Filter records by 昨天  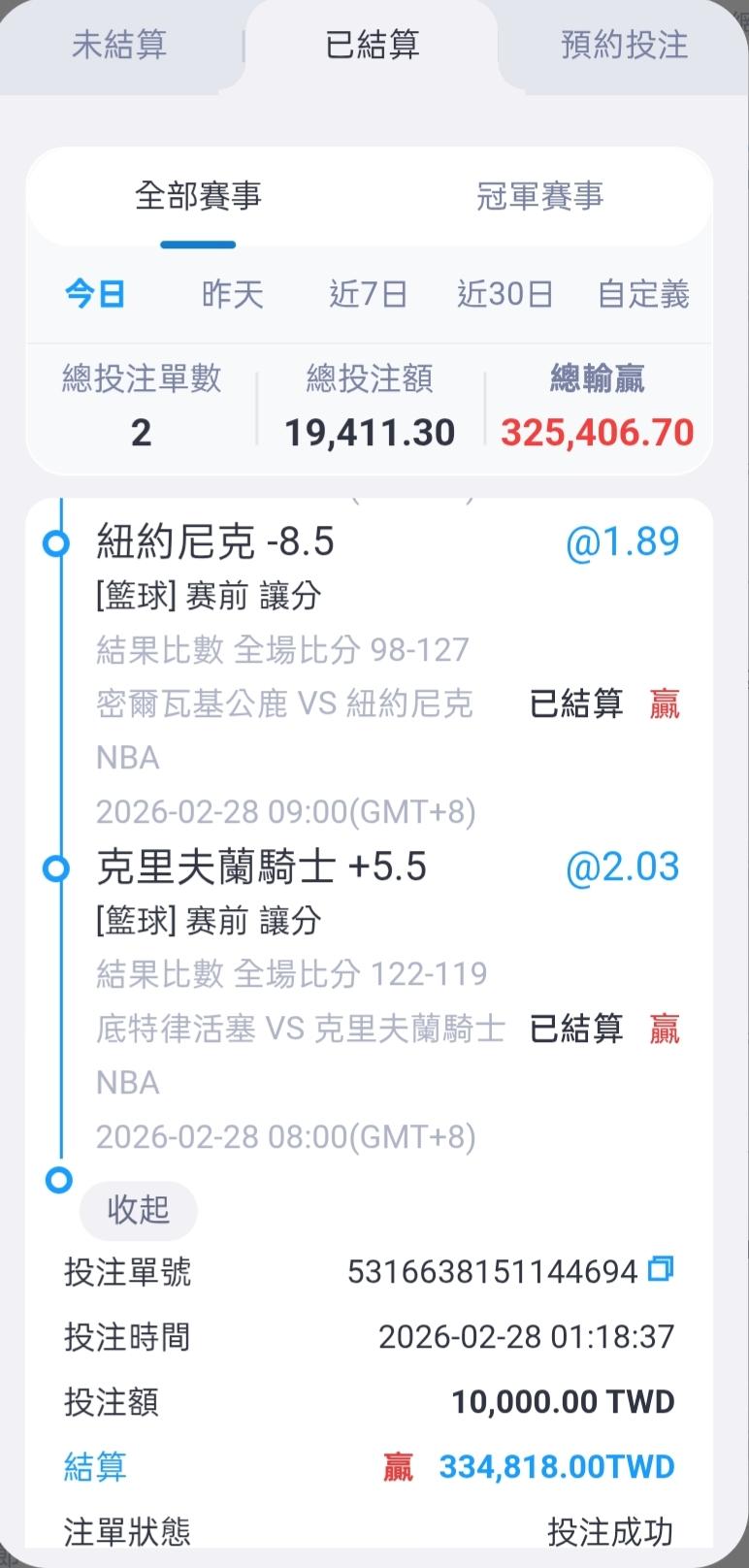point(232,294)
